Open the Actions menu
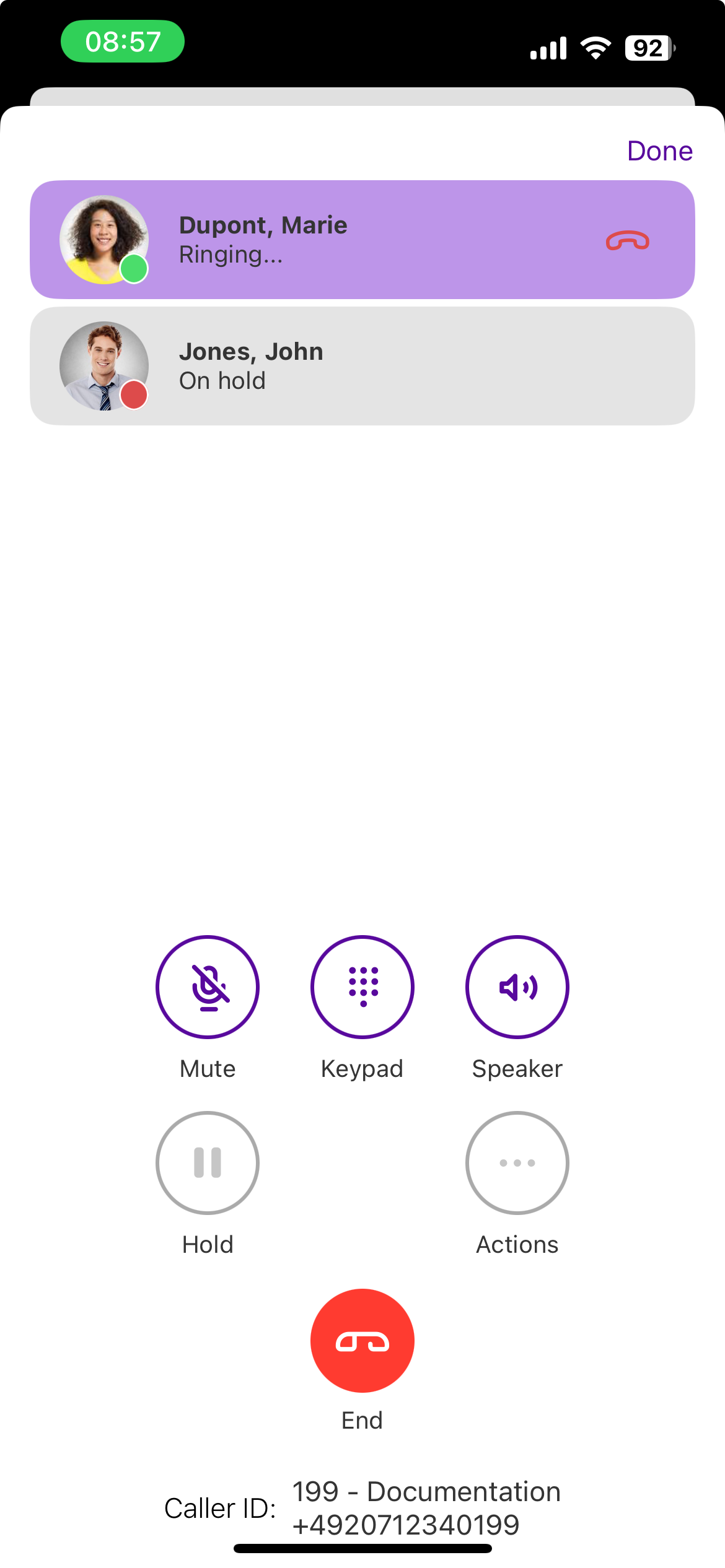Screen dimensions: 725x1568 (x=517, y=1162)
